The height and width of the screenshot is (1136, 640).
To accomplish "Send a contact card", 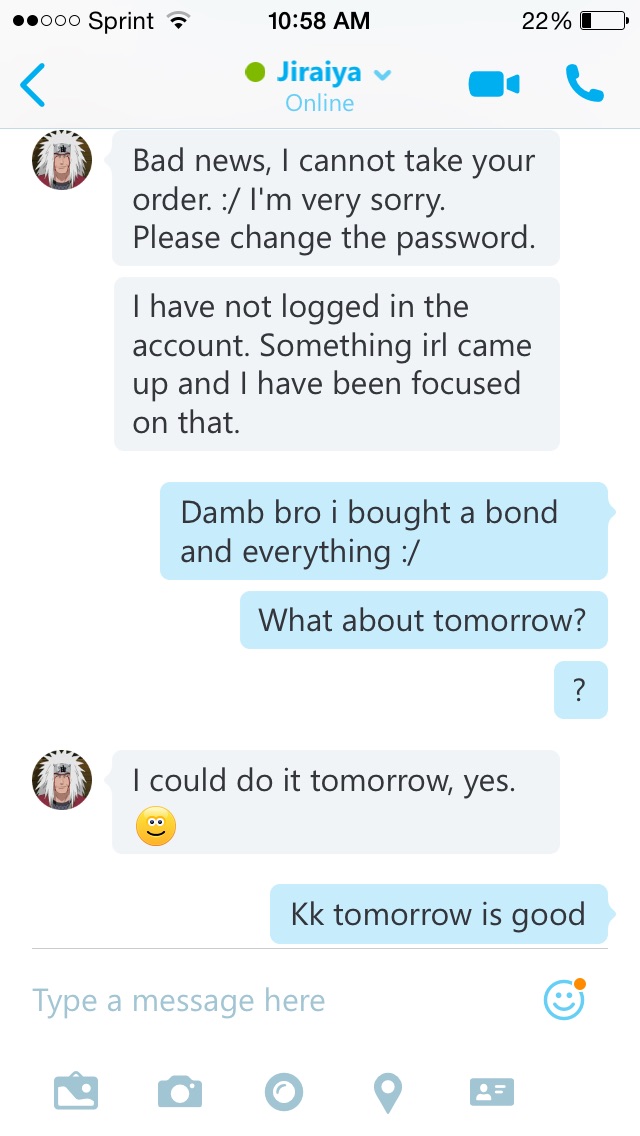I will (x=492, y=1092).
